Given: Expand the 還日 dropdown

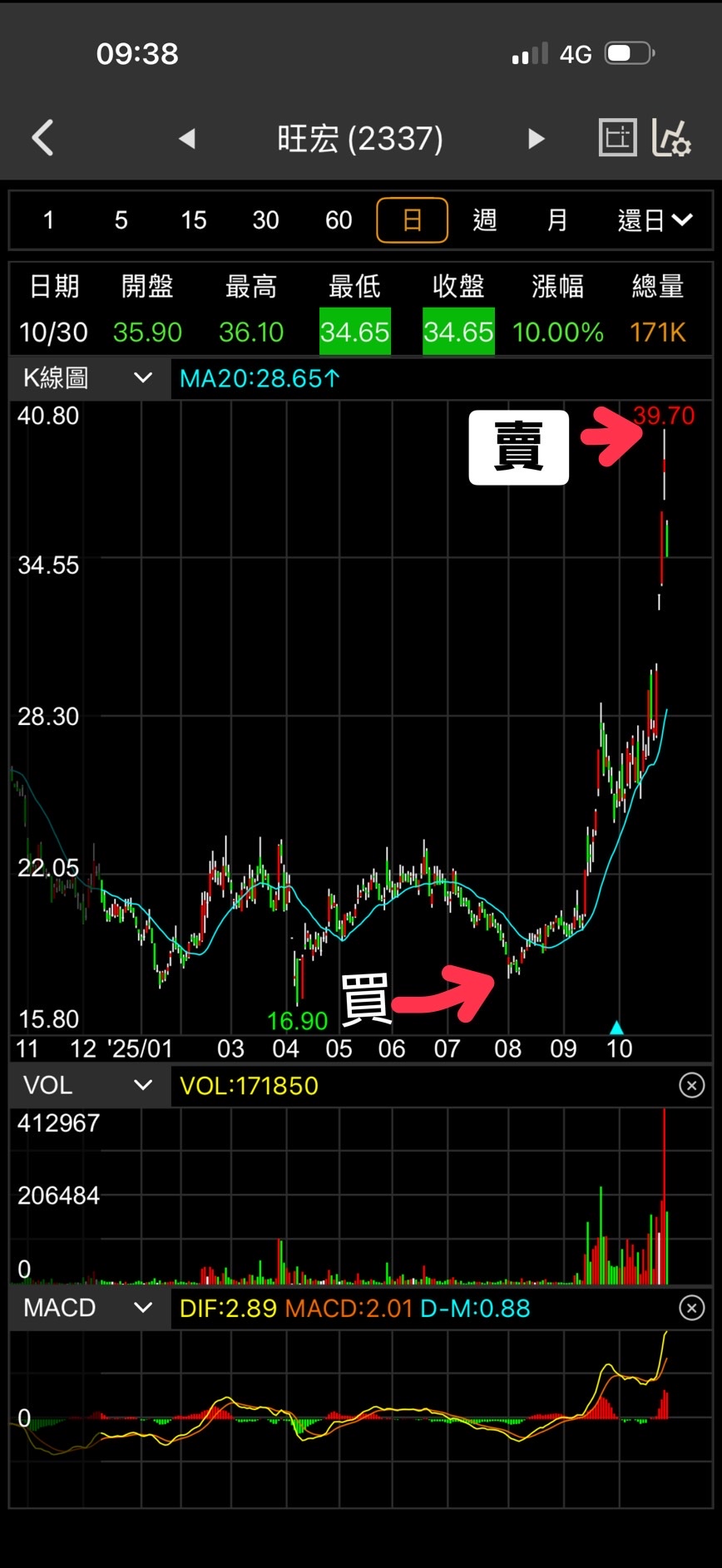Looking at the screenshot, I should point(655,220).
